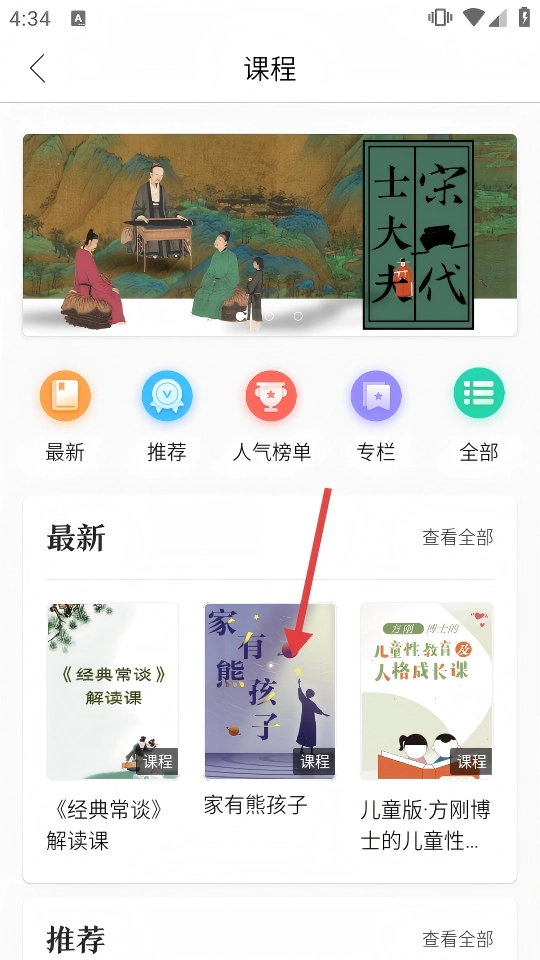Tap 查看全部 in the 最新 section

(x=458, y=538)
